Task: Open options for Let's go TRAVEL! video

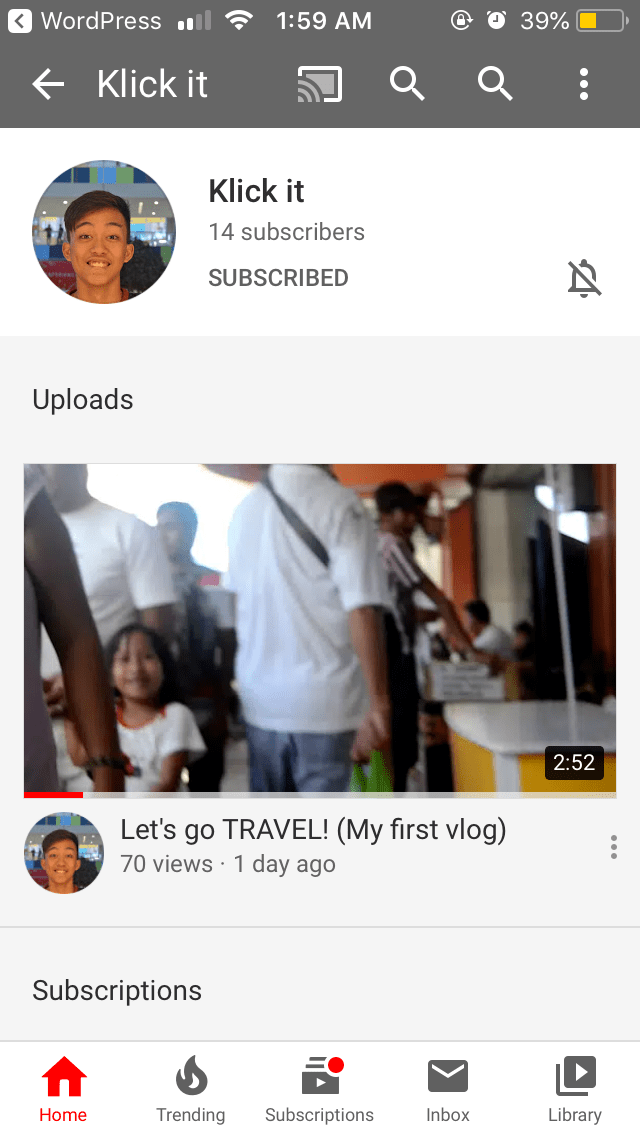Action: (x=613, y=847)
